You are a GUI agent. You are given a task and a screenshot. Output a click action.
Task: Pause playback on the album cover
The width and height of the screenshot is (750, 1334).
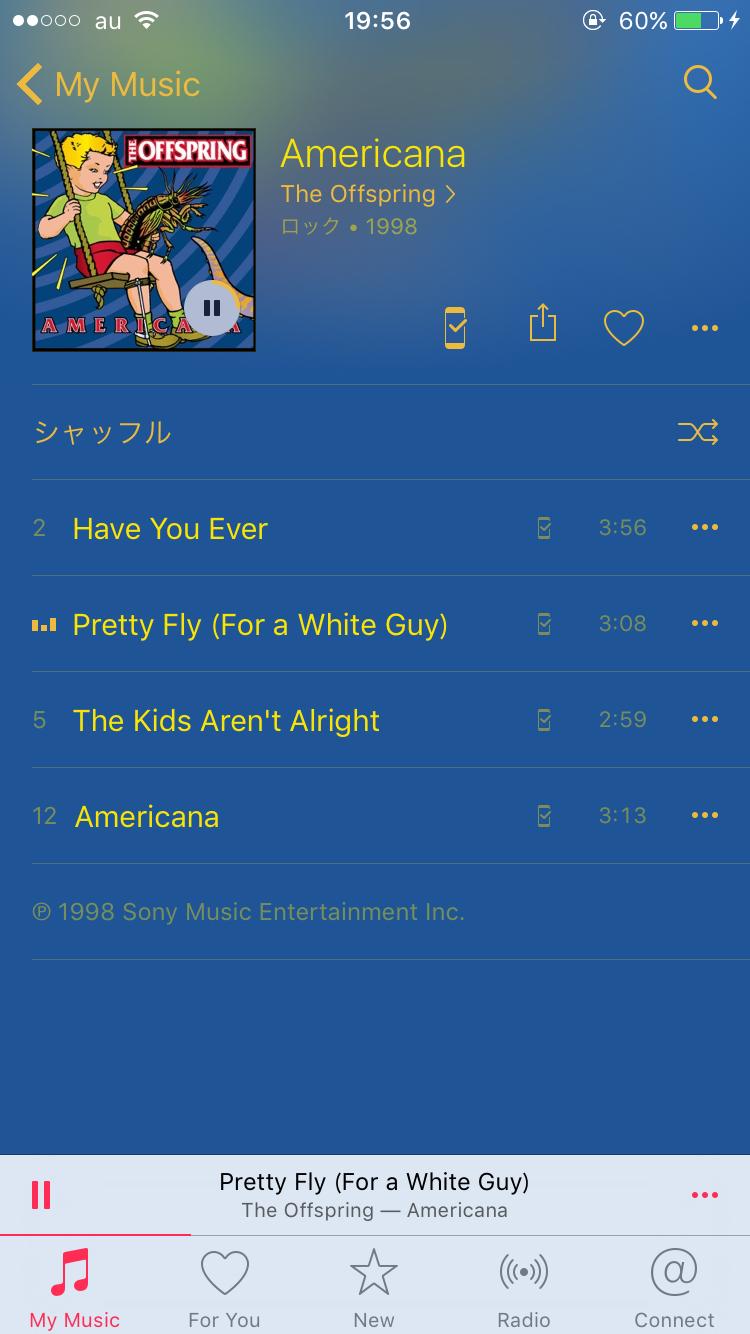tap(211, 307)
